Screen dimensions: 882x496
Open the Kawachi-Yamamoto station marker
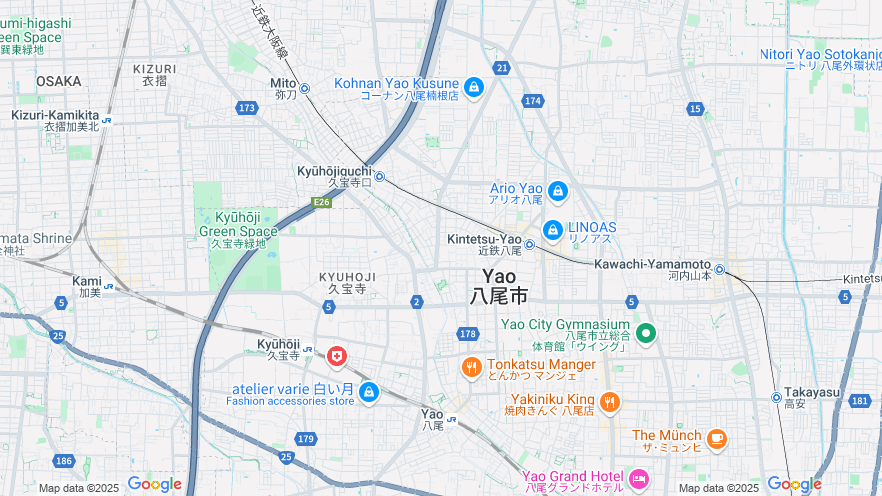pyautogui.click(x=719, y=268)
